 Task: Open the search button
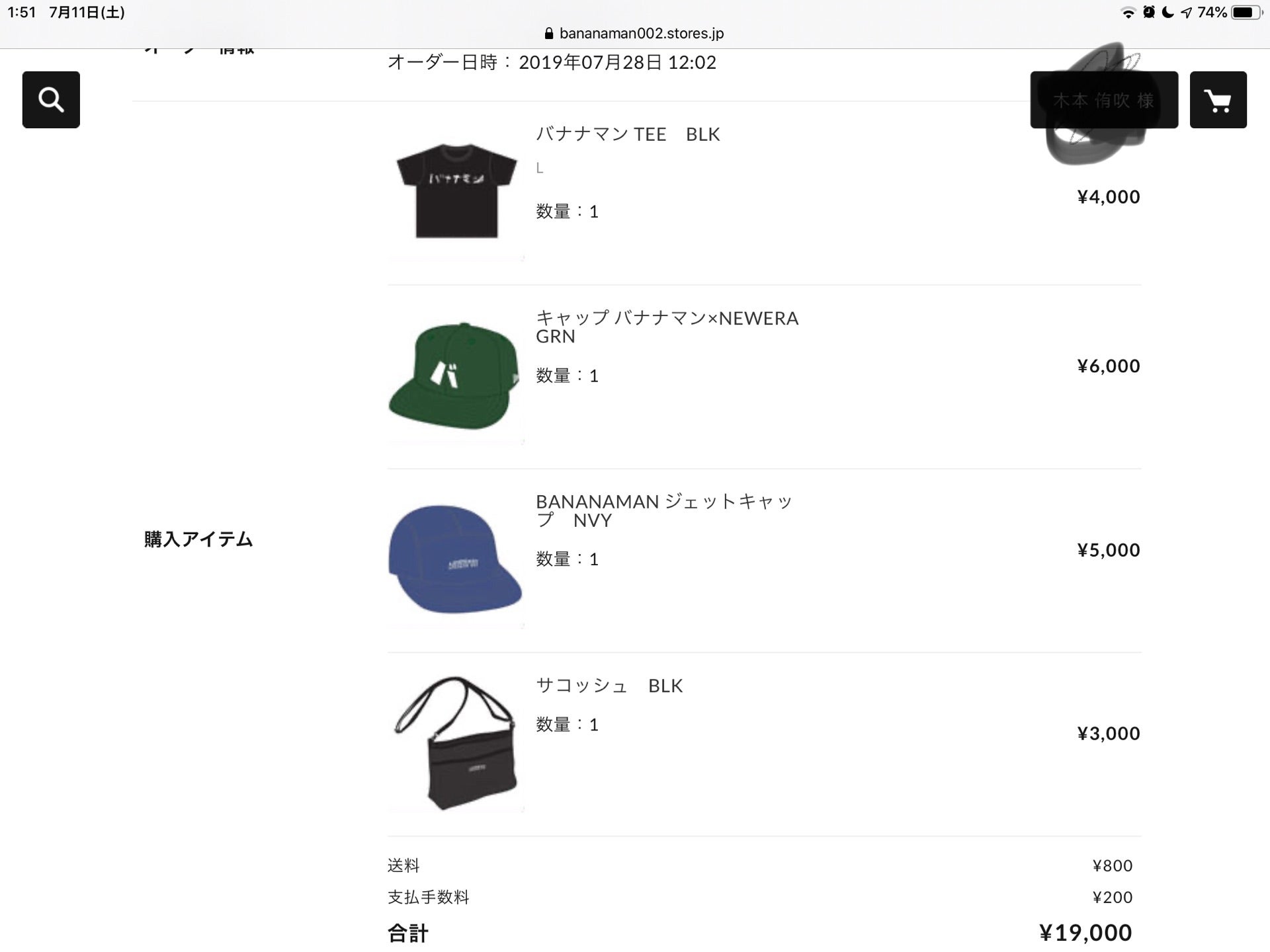click(51, 100)
